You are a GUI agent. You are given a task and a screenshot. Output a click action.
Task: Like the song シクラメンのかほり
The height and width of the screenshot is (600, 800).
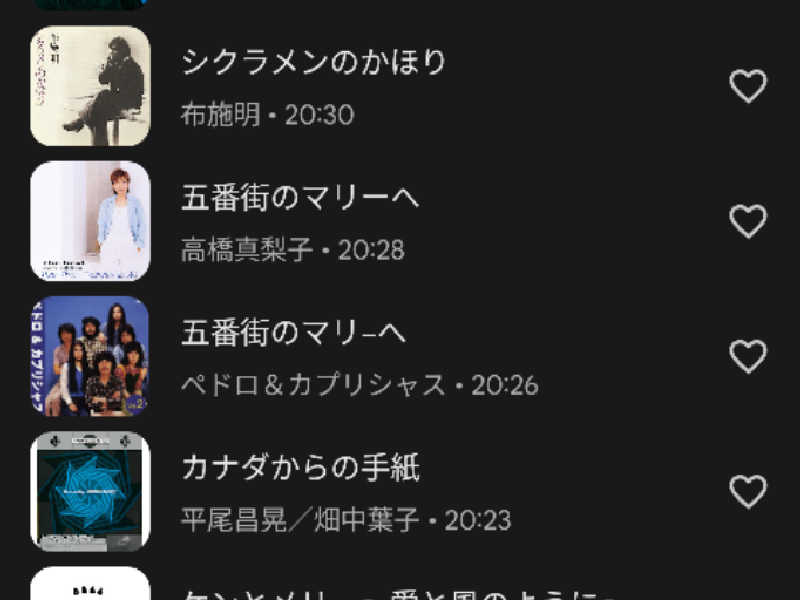[x=747, y=86]
